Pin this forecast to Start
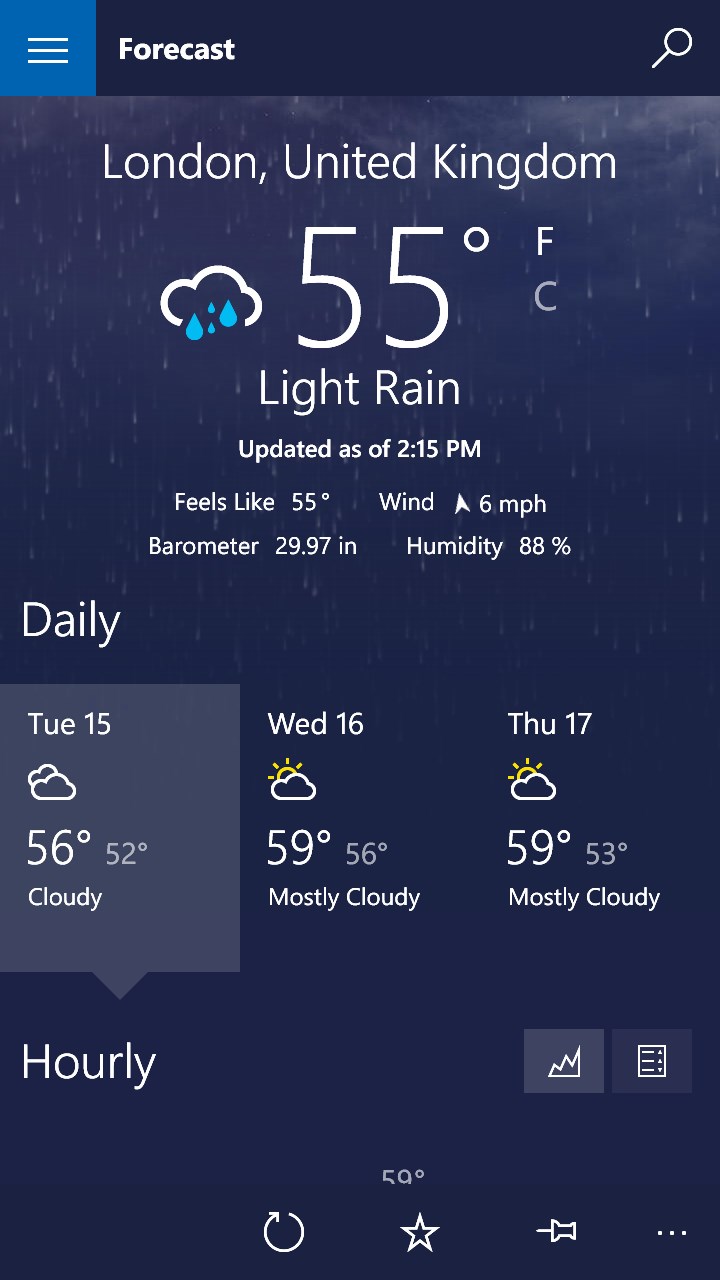Viewport: 720px width, 1280px height. click(557, 1232)
